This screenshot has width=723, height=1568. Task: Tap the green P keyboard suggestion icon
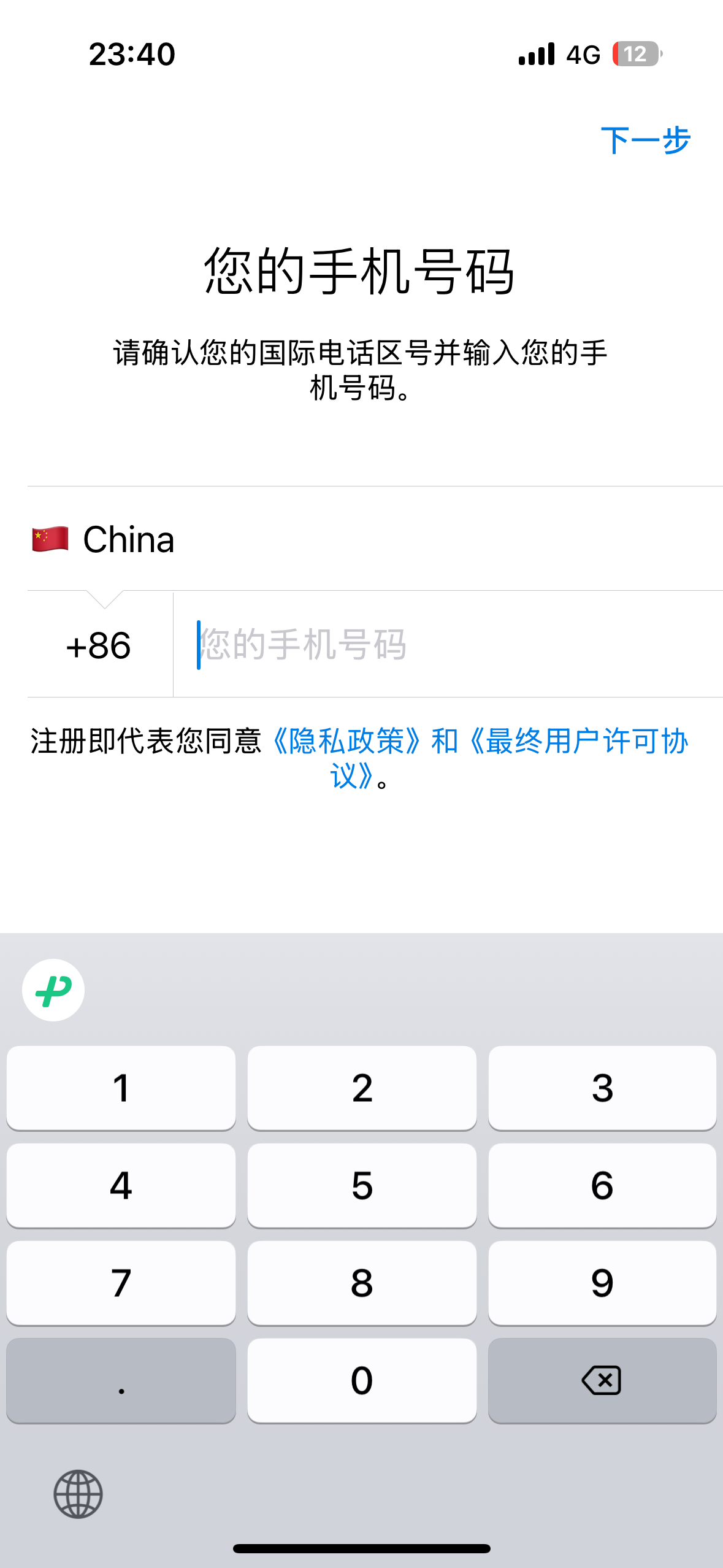(53, 990)
